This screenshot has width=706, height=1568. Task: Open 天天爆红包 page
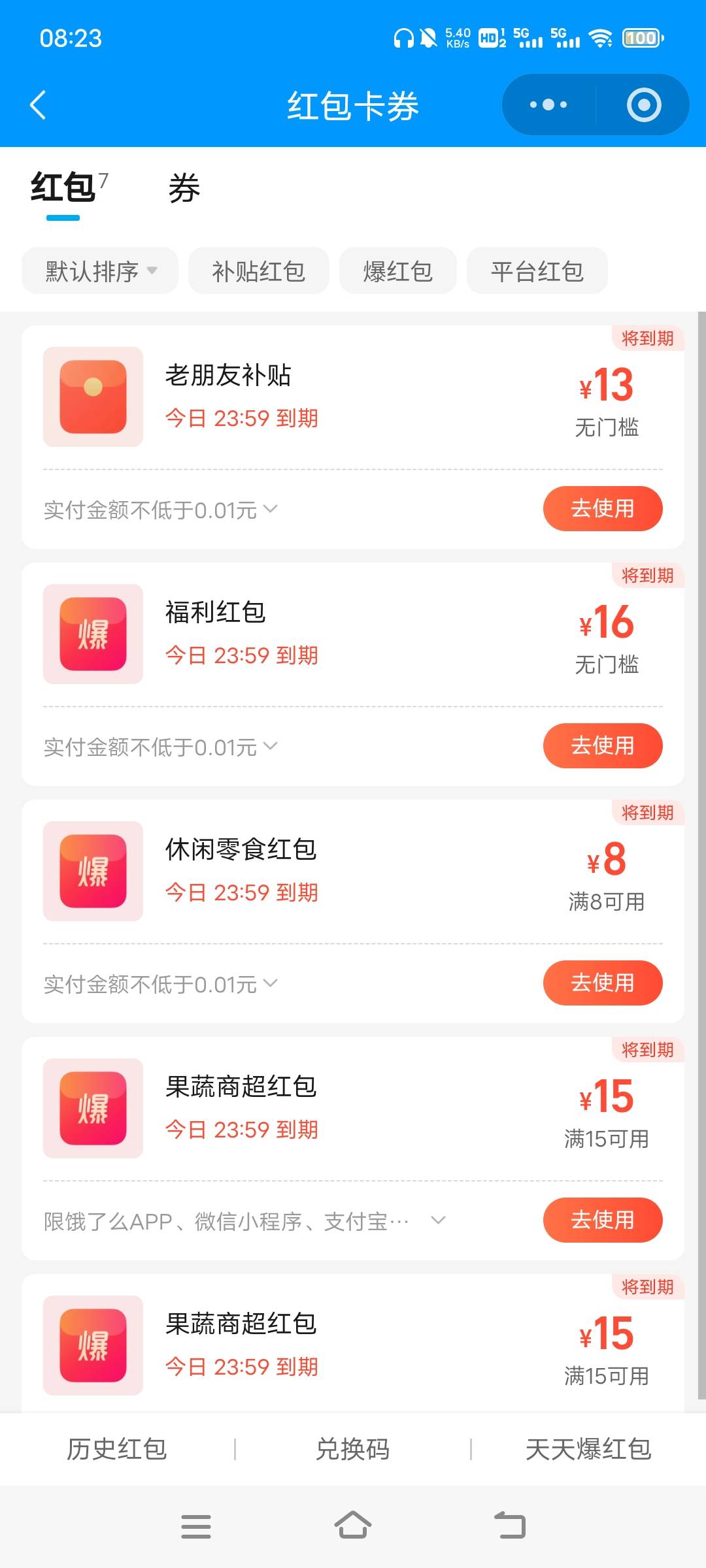pos(588,1449)
